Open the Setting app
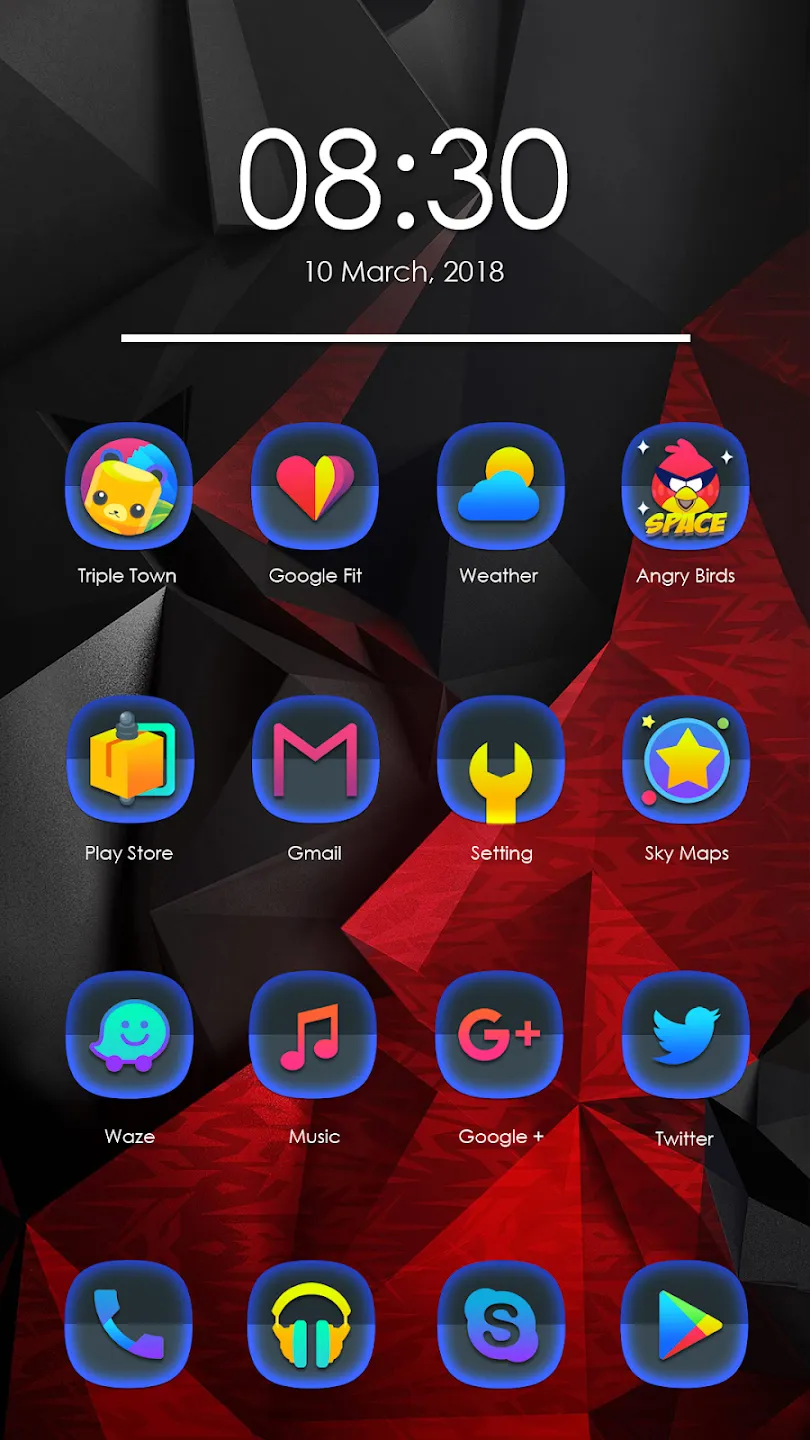810x1440 pixels. [501, 760]
